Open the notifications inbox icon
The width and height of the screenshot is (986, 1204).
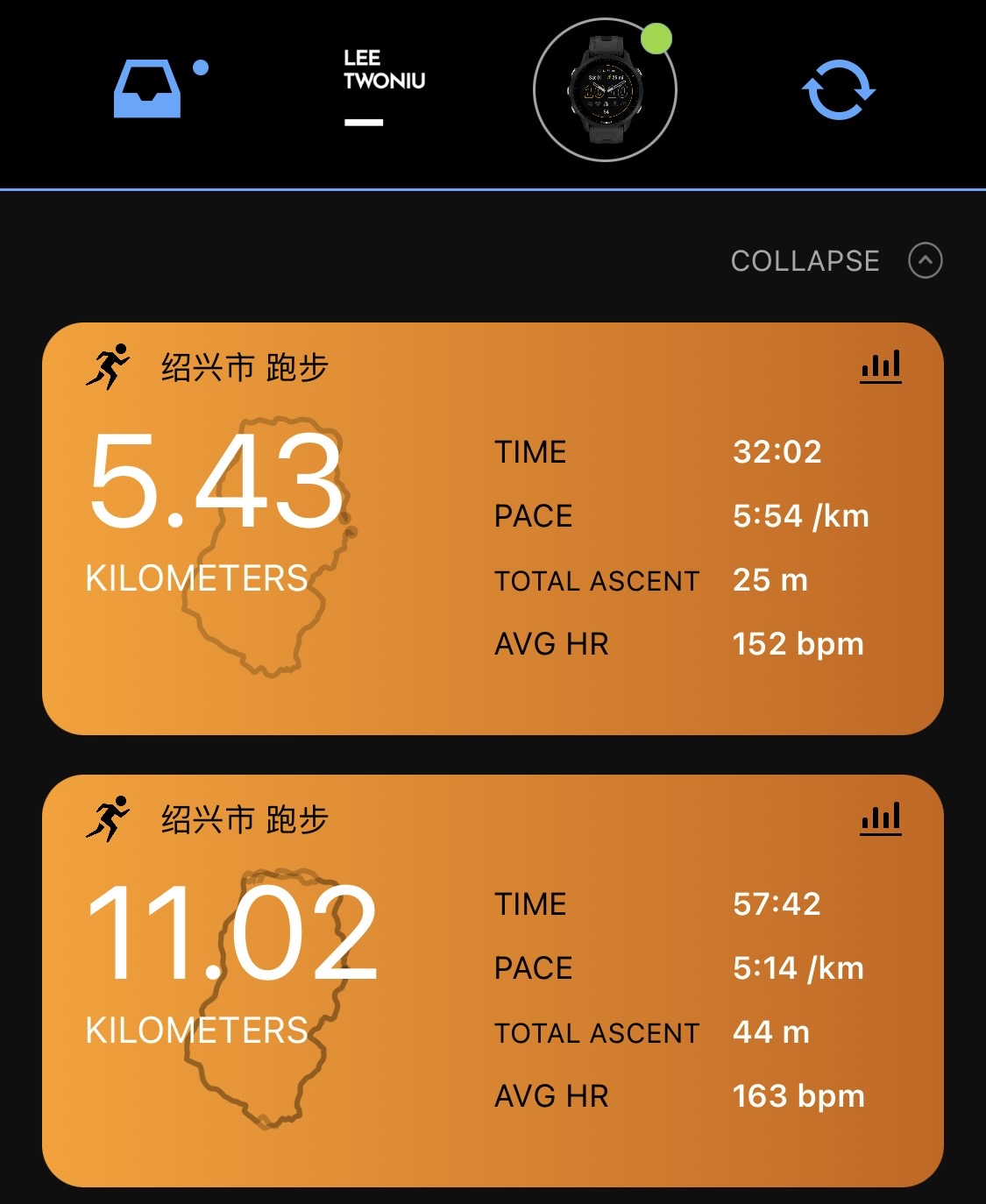(x=149, y=89)
